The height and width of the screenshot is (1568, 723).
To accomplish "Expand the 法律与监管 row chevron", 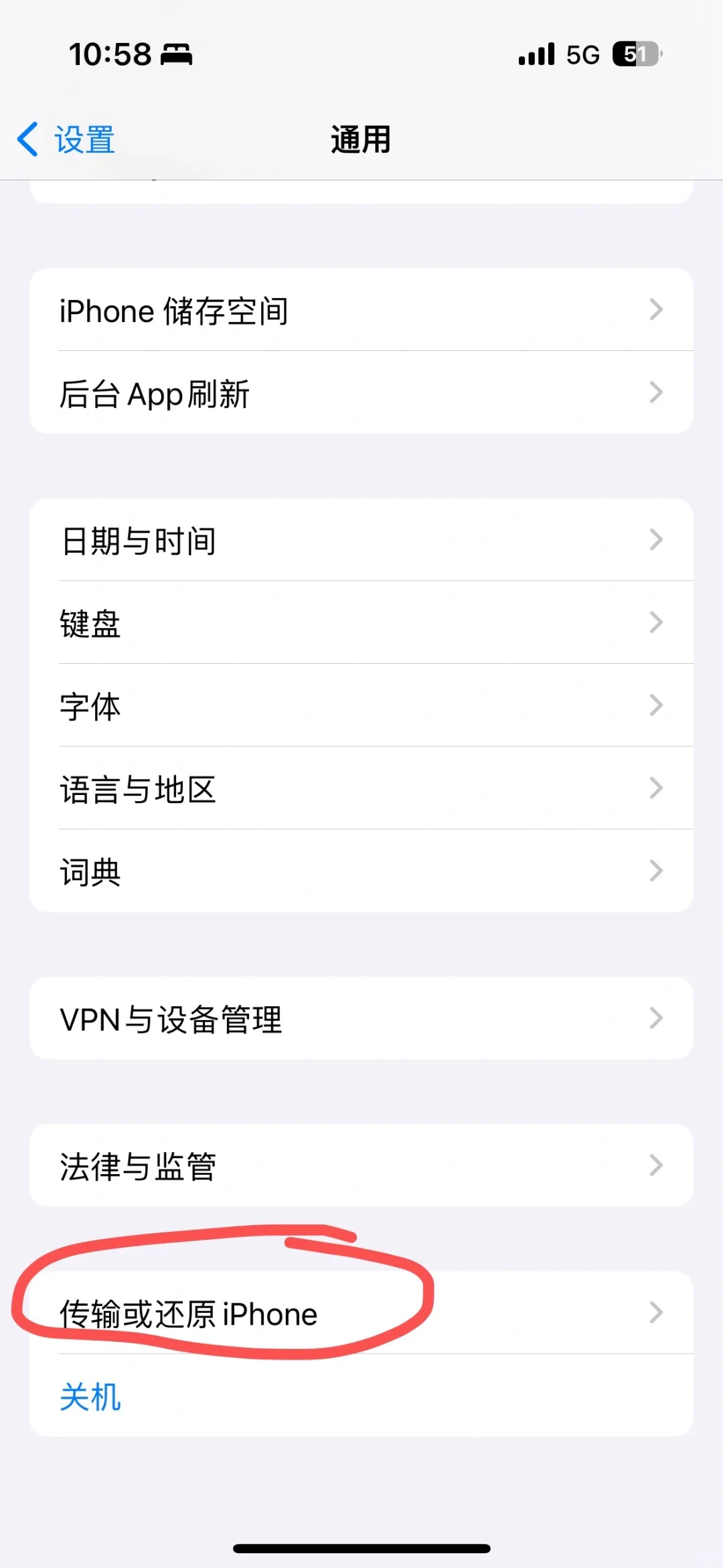I will (656, 1165).
